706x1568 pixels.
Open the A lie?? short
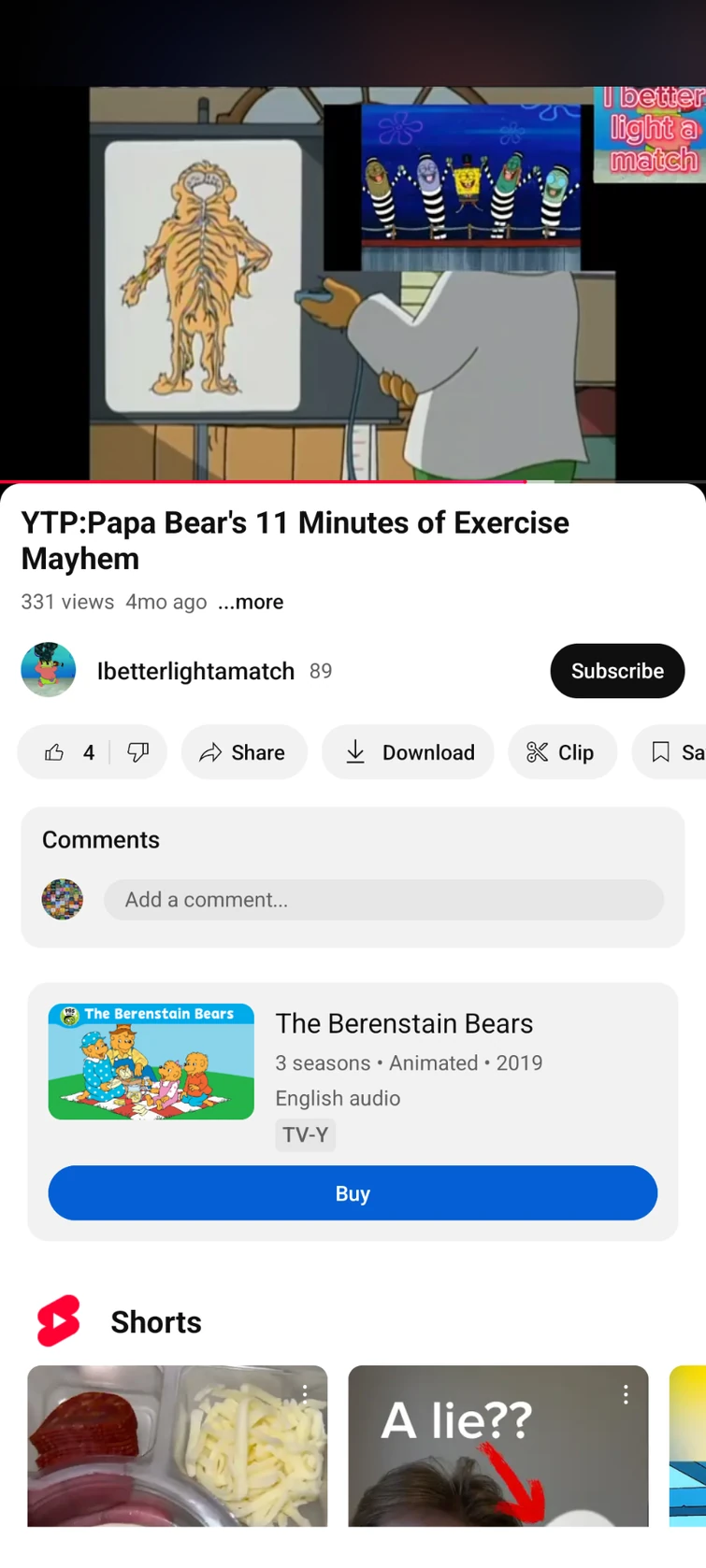tap(497, 1446)
